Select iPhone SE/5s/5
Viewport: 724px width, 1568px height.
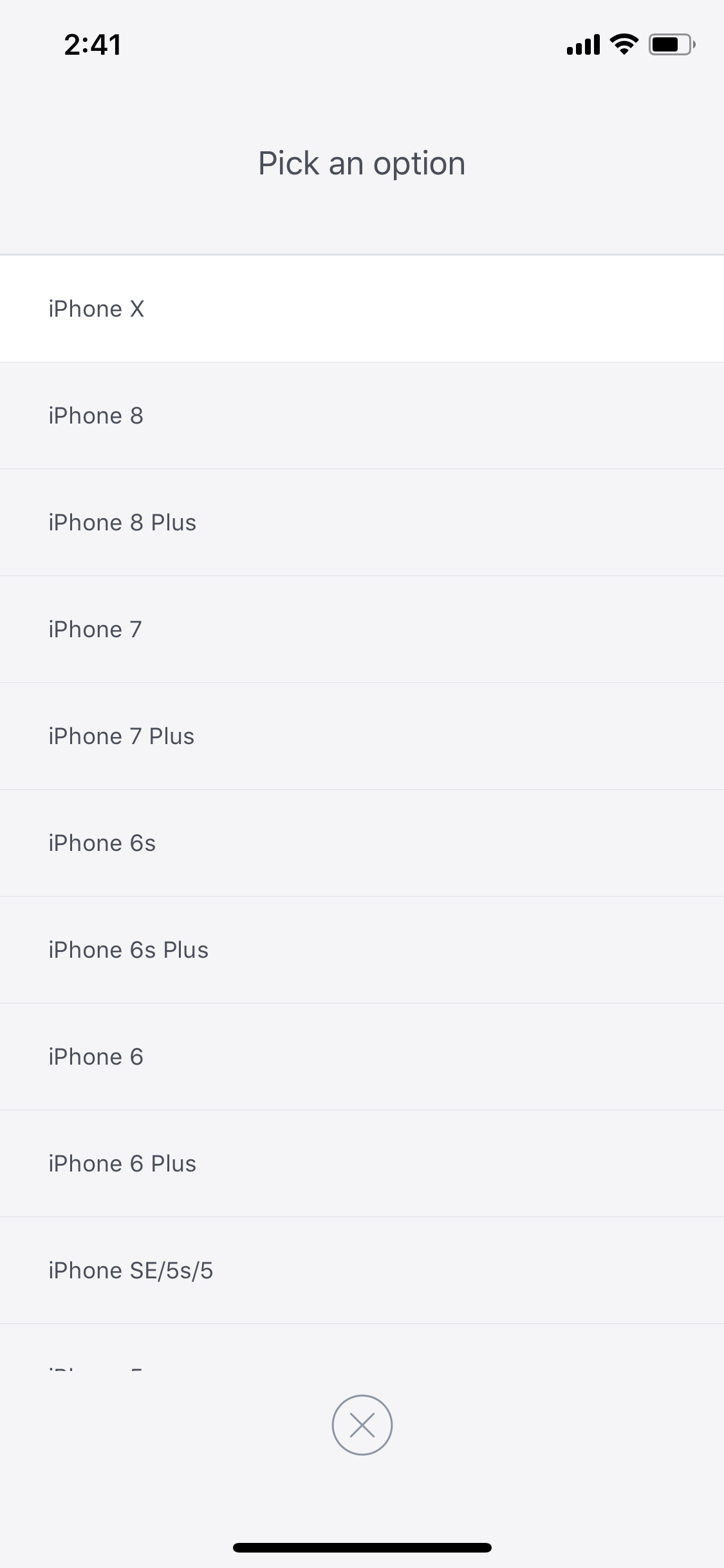tap(362, 1271)
